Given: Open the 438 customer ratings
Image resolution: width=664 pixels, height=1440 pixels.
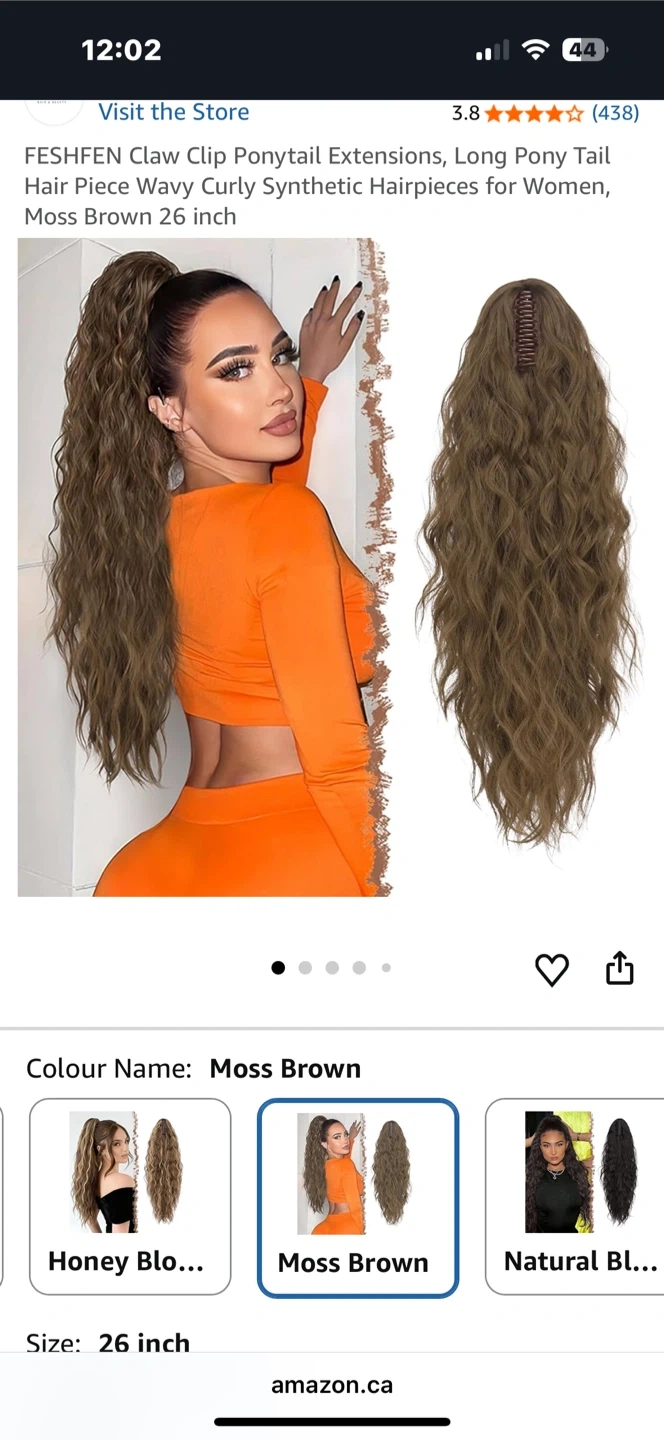Looking at the screenshot, I should tap(615, 113).
